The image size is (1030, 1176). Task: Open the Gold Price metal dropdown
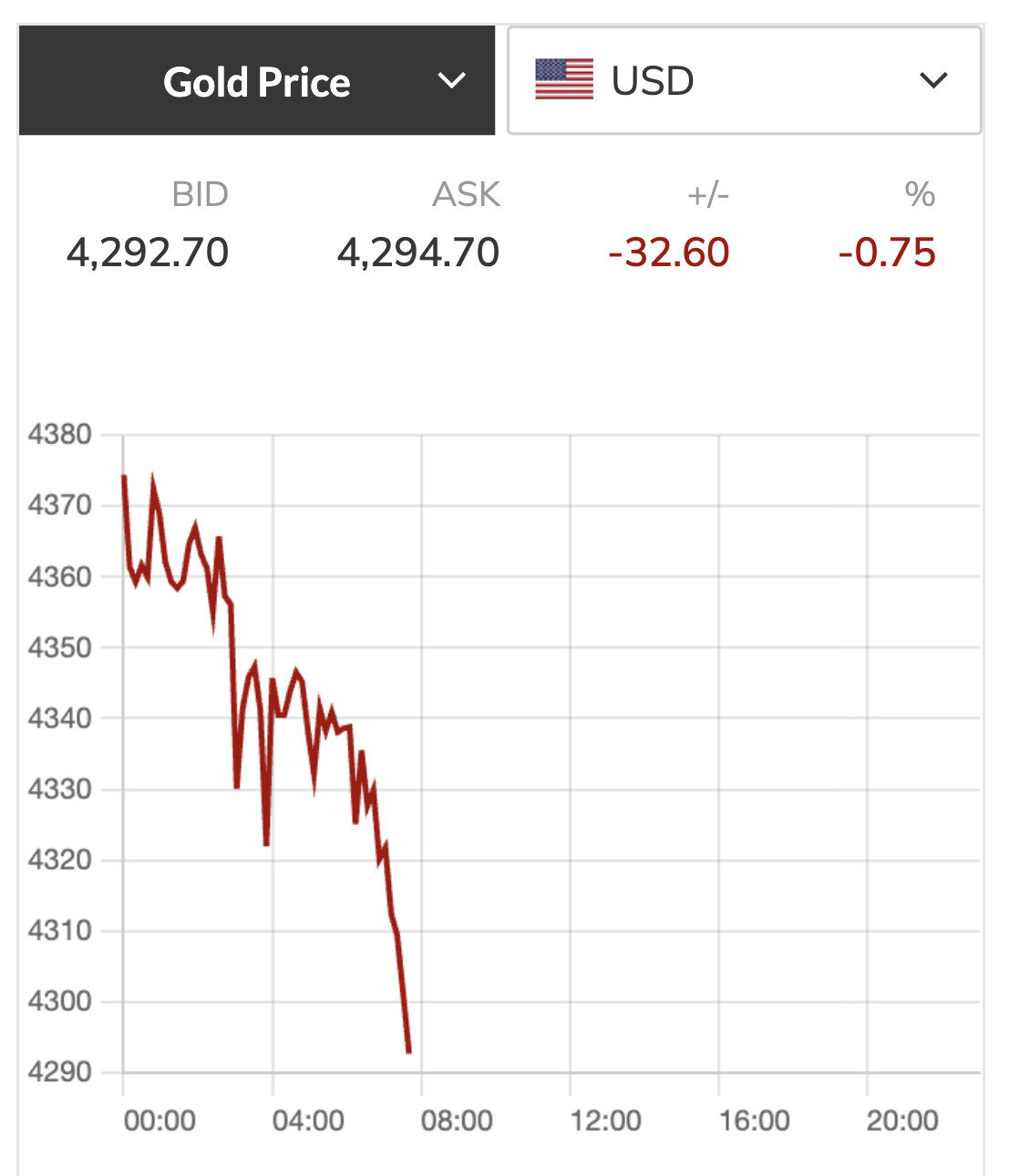(257, 81)
